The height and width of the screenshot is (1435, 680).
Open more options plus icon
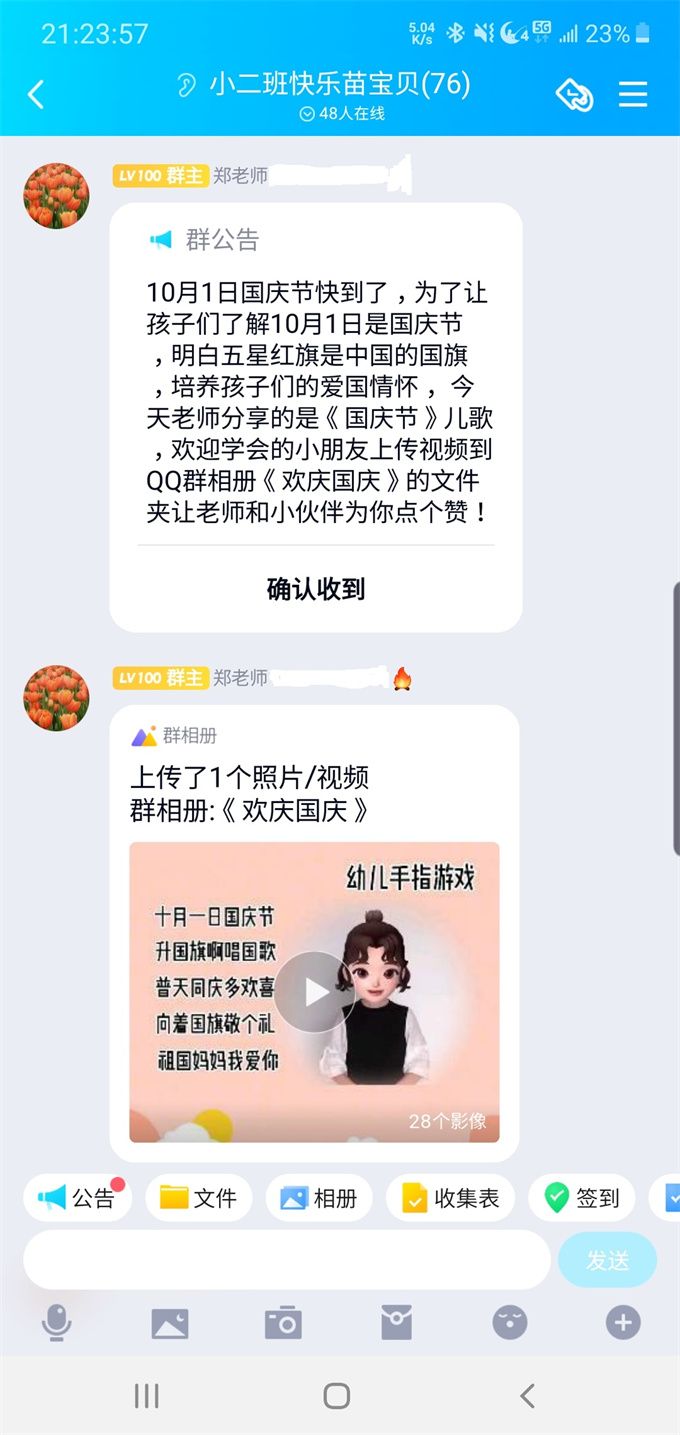click(623, 1323)
